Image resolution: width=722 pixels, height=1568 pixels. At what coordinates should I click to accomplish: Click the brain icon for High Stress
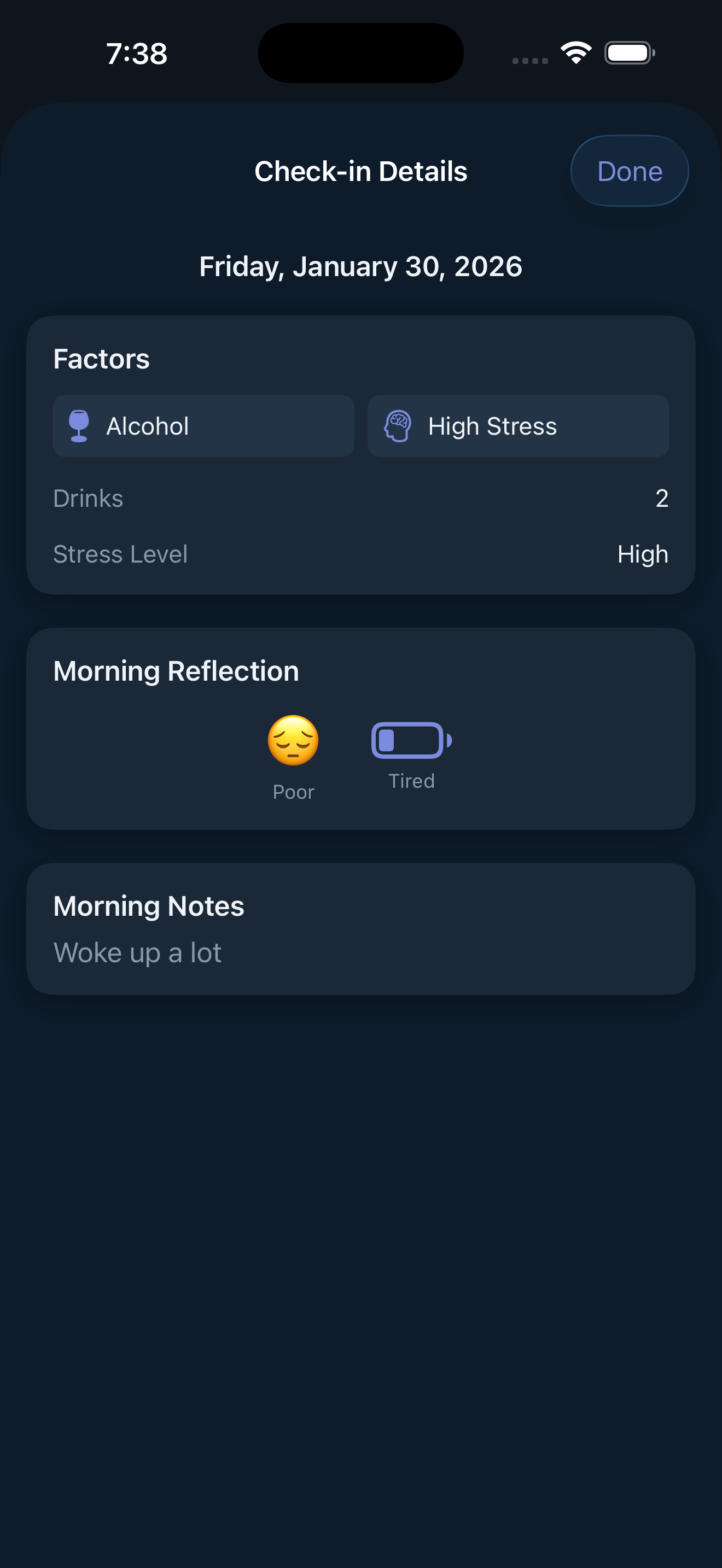coord(398,426)
